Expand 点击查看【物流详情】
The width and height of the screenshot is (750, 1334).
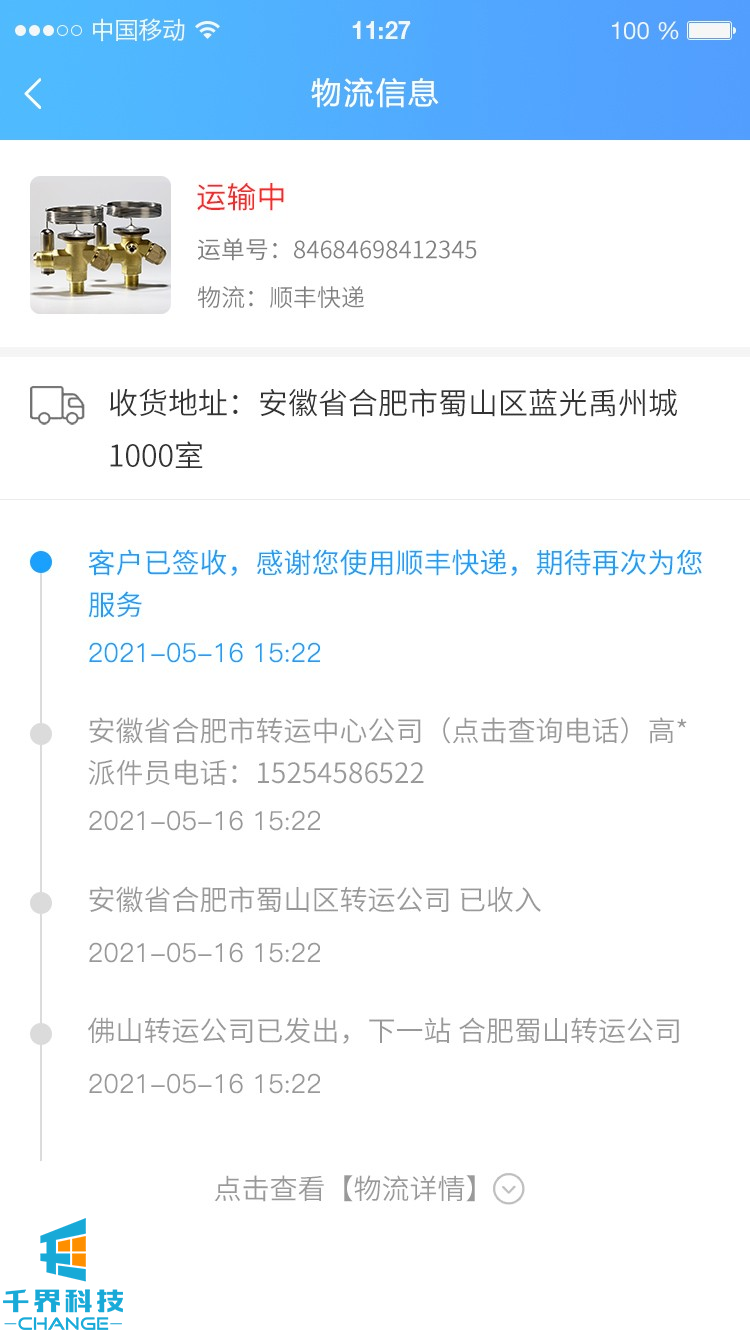(x=370, y=1189)
